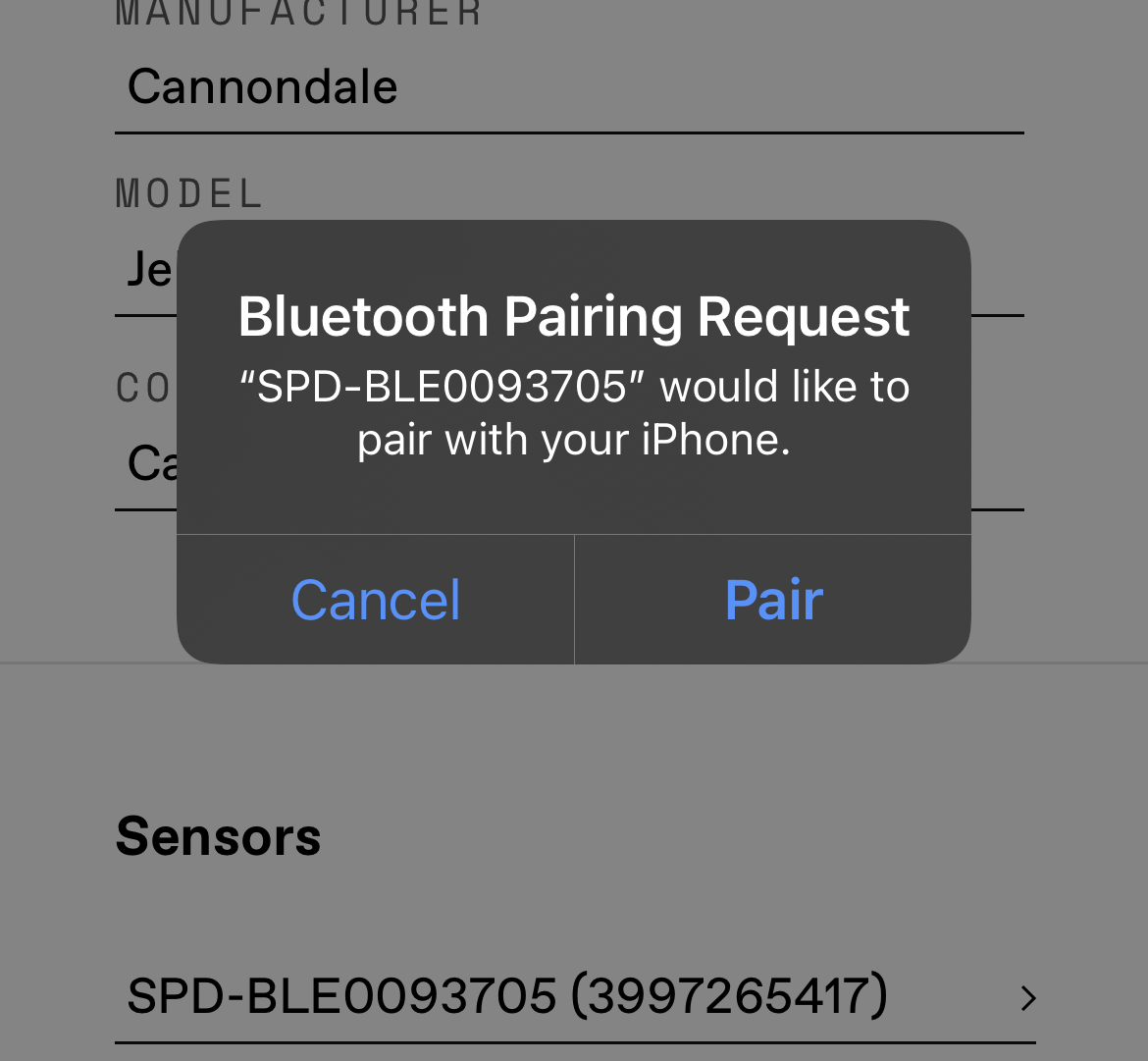Cancel the Bluetooth pairing request
Image resolution: width=1148 pixels, height=1061 pixels.
(376, 600)
